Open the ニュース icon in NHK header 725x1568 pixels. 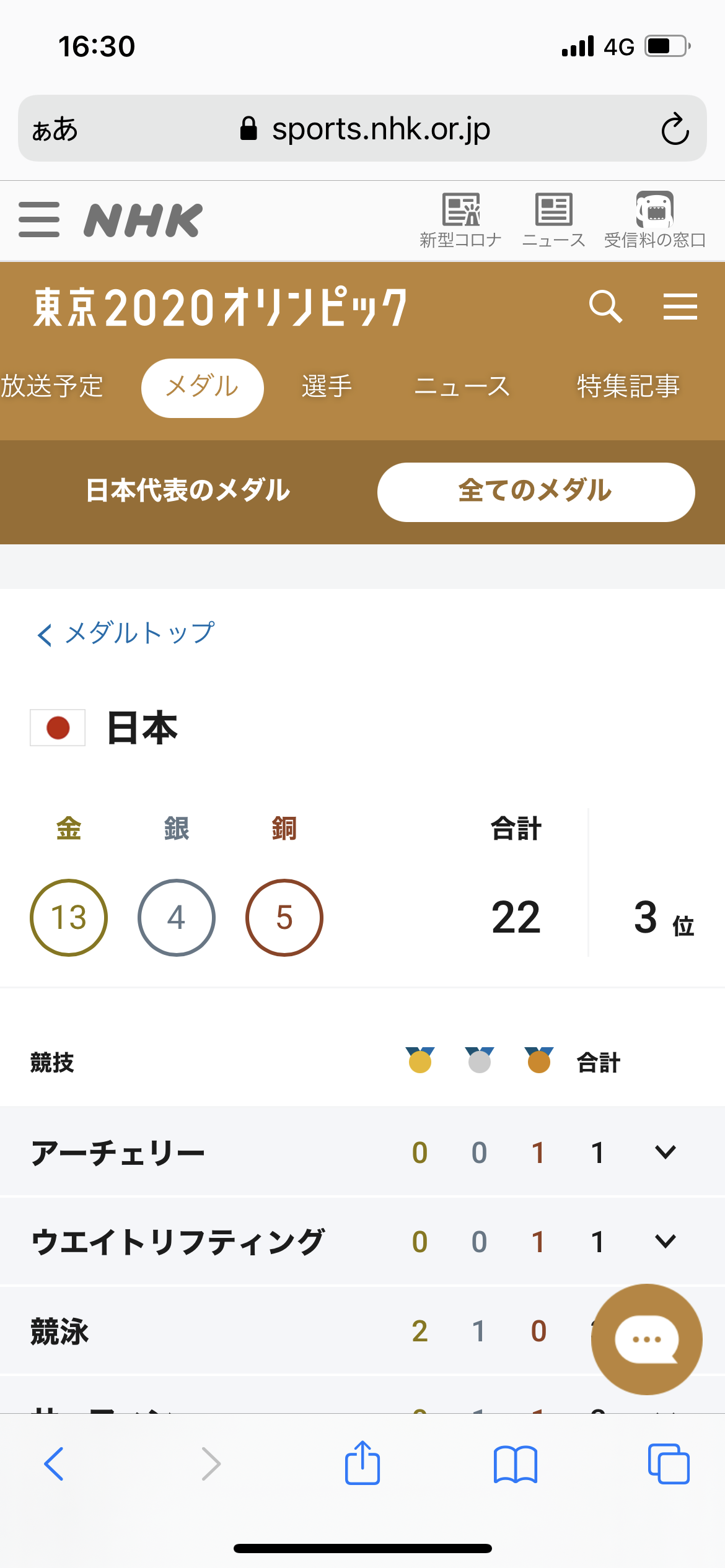[x=553, y=220]
